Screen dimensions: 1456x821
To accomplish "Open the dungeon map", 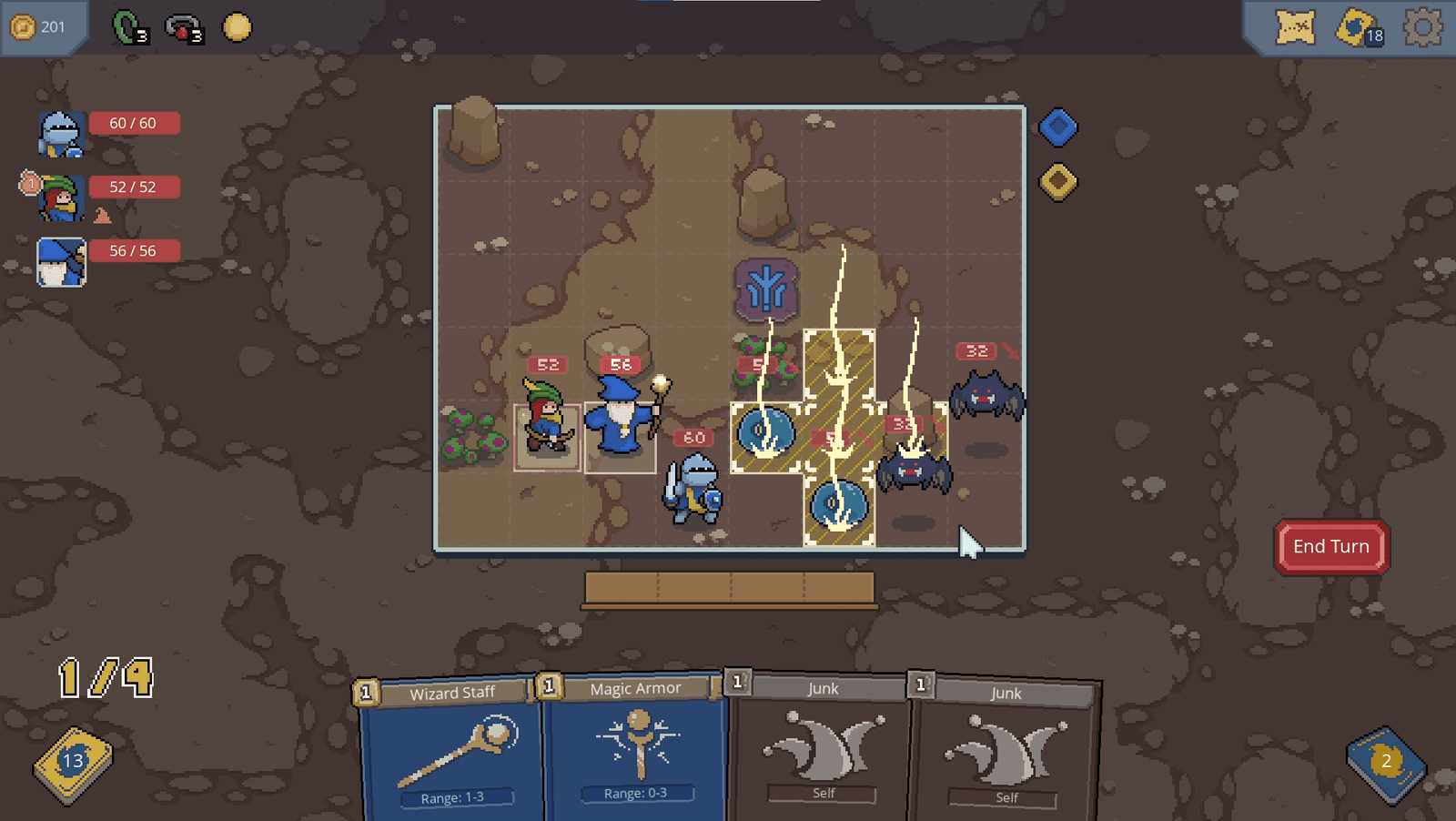I will (1294, 28).
